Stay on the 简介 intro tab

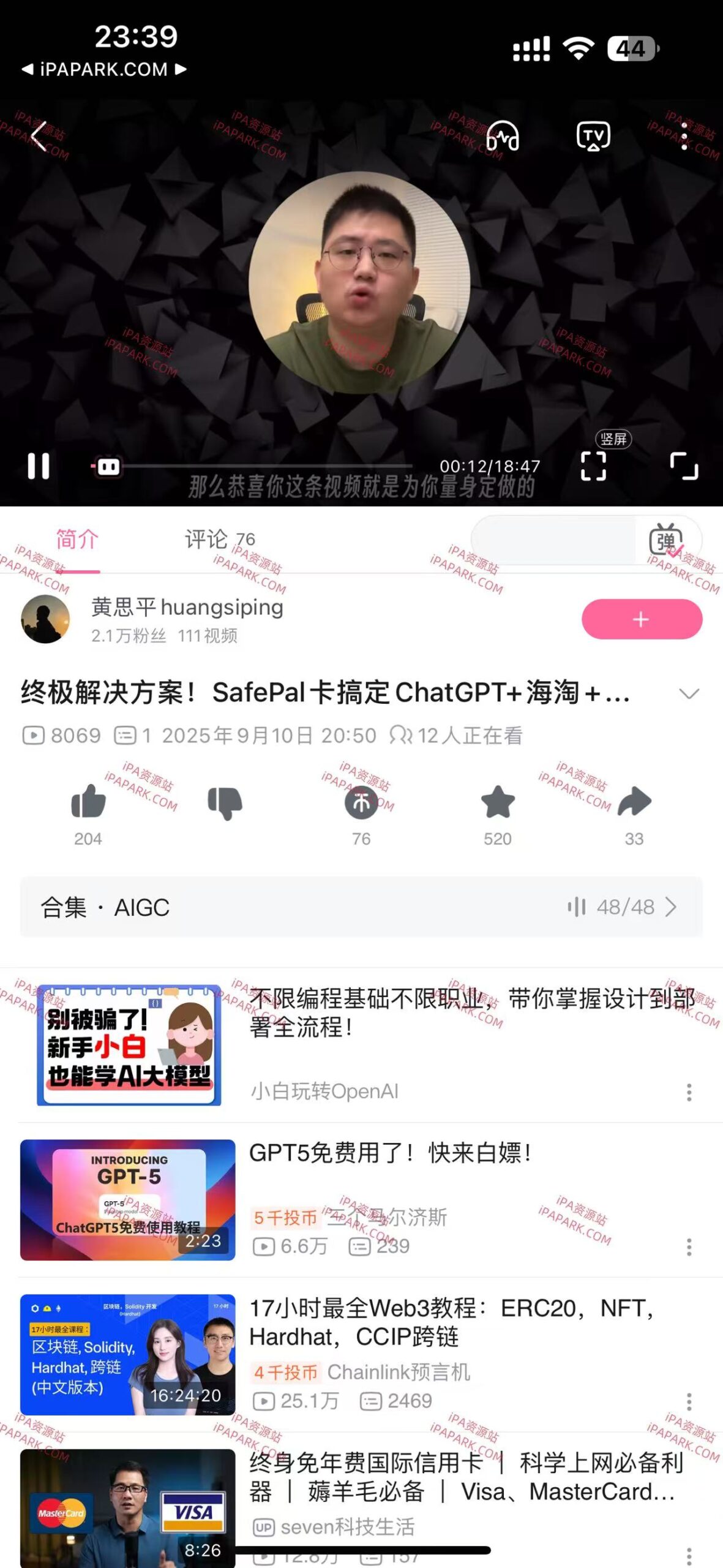(76, 539)
